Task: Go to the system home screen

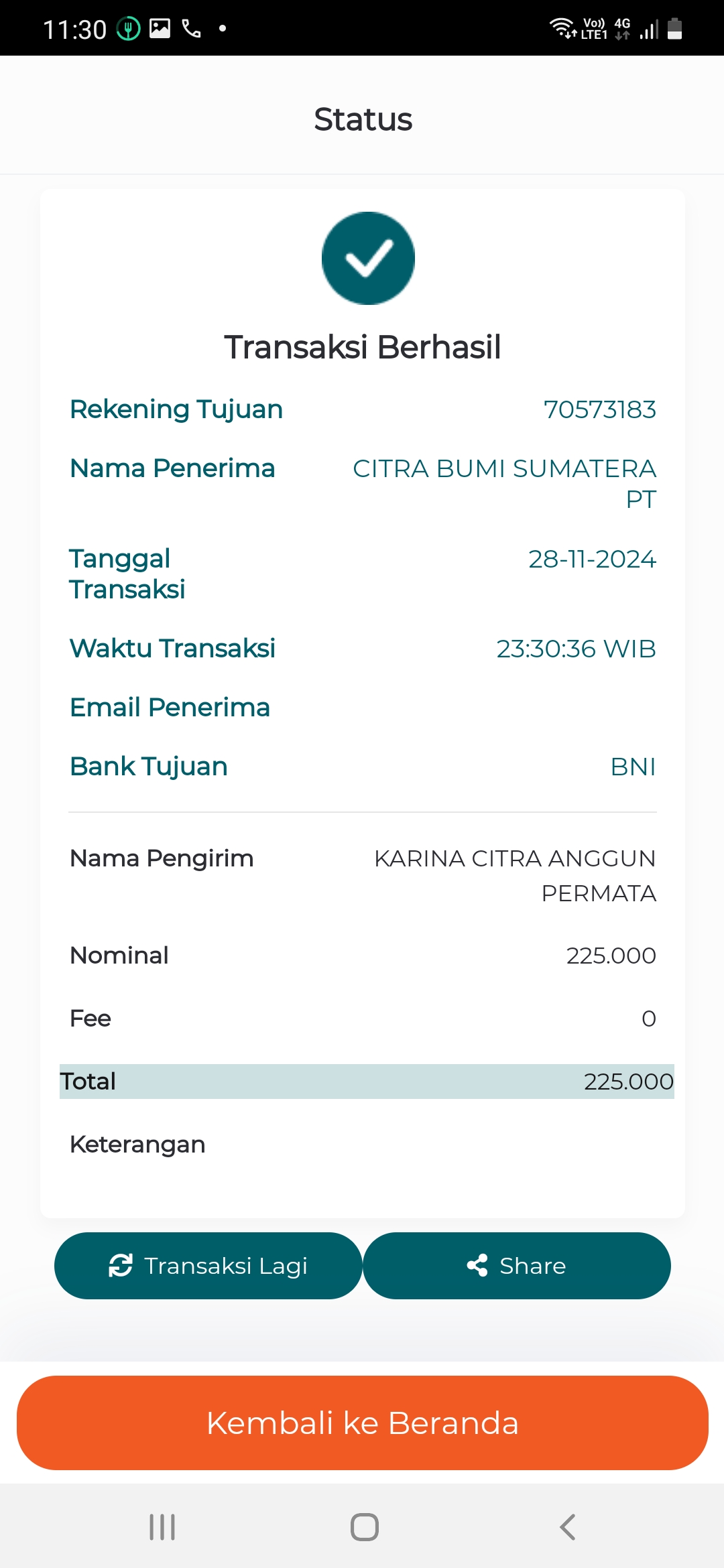Action: pos(365,1527)
